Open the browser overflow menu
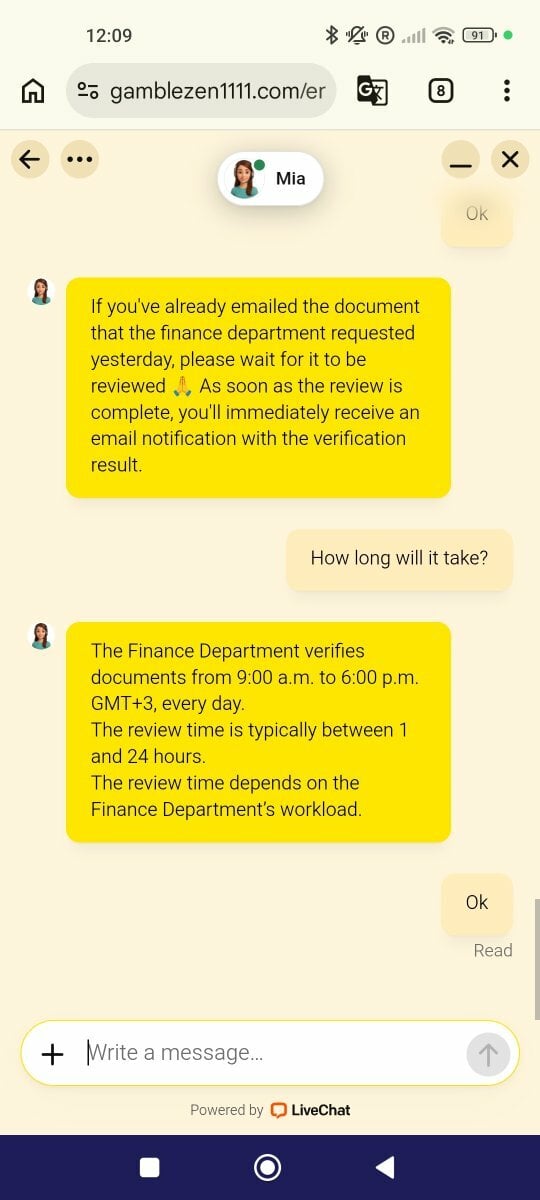Viewport: 540px width, 1200px height. point(507,91)
